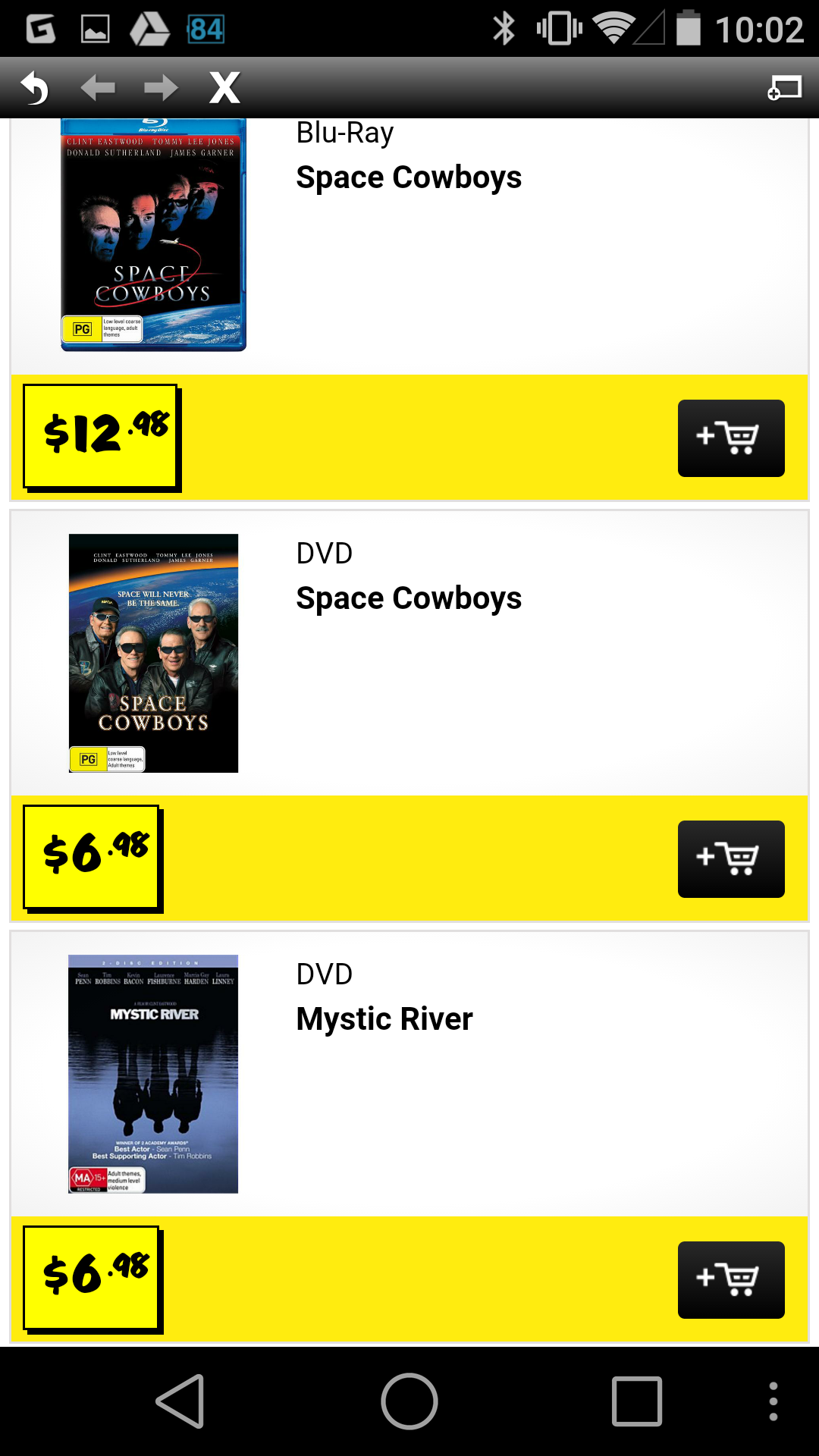Tap the reload arrow in the toolbar
Screen dimensions: 819x1456
tap(34, 88)
